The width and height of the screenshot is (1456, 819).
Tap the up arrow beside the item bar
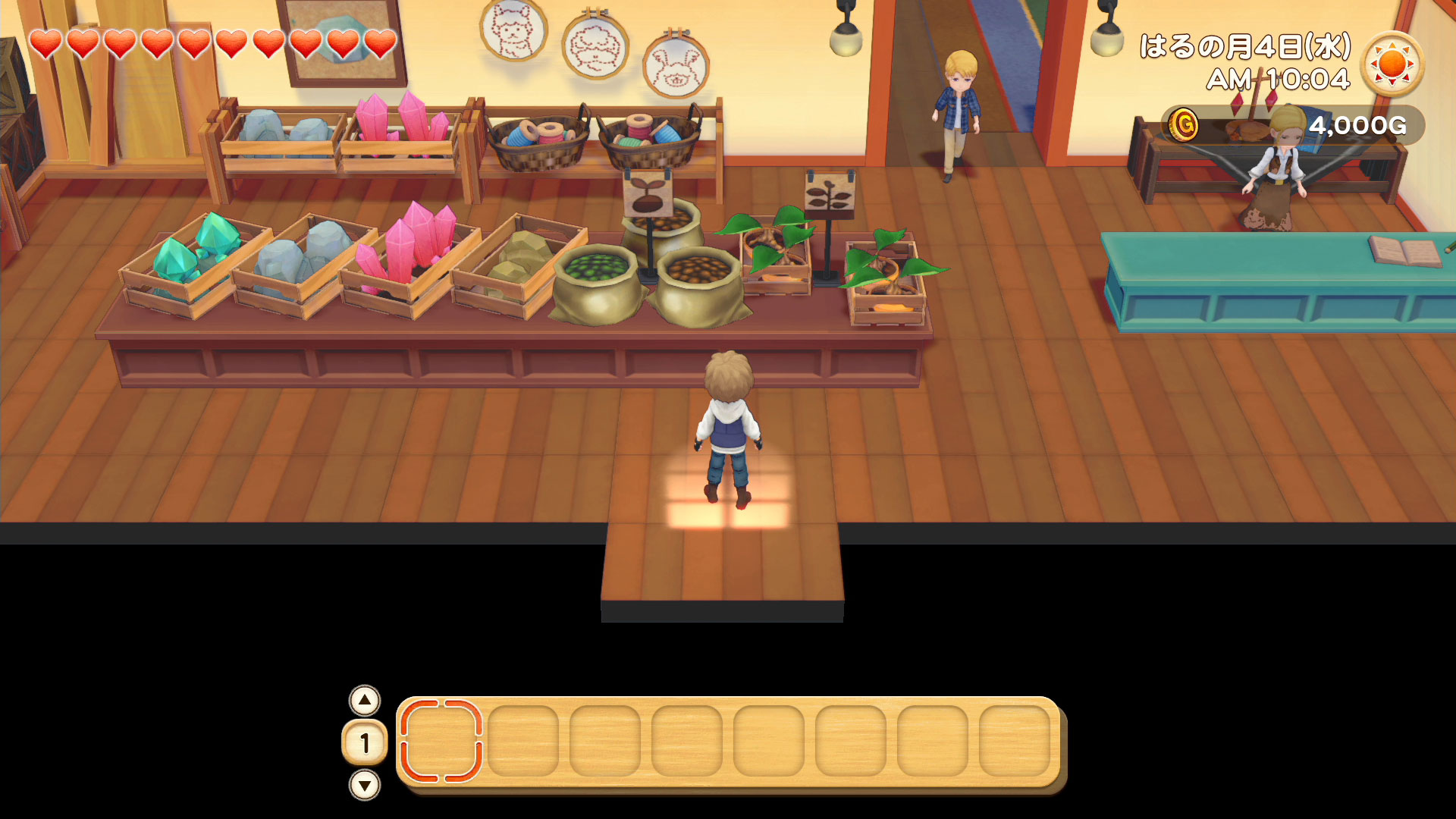click(365, 701)
